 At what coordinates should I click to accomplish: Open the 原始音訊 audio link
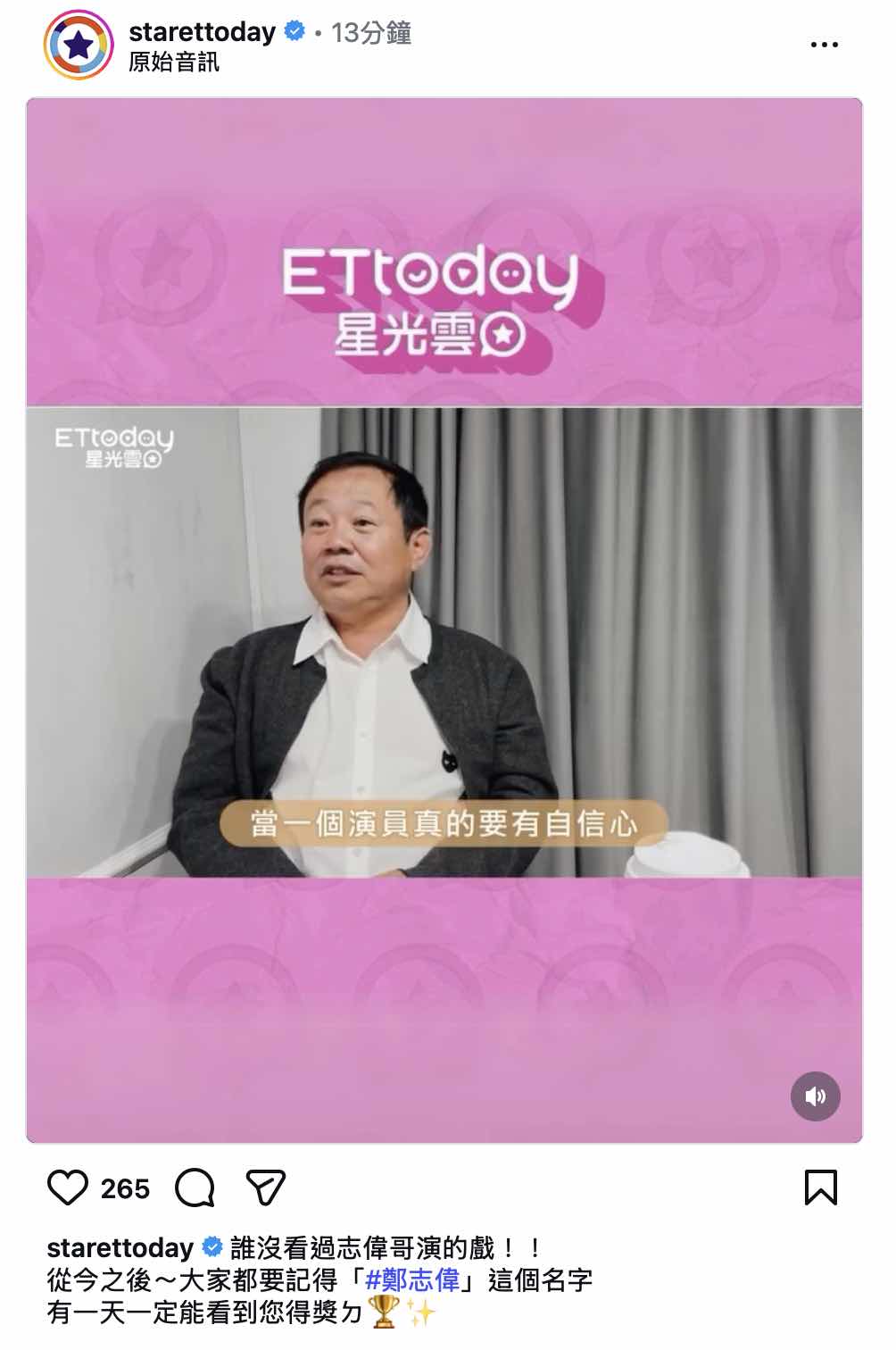(x=173, y=62)
